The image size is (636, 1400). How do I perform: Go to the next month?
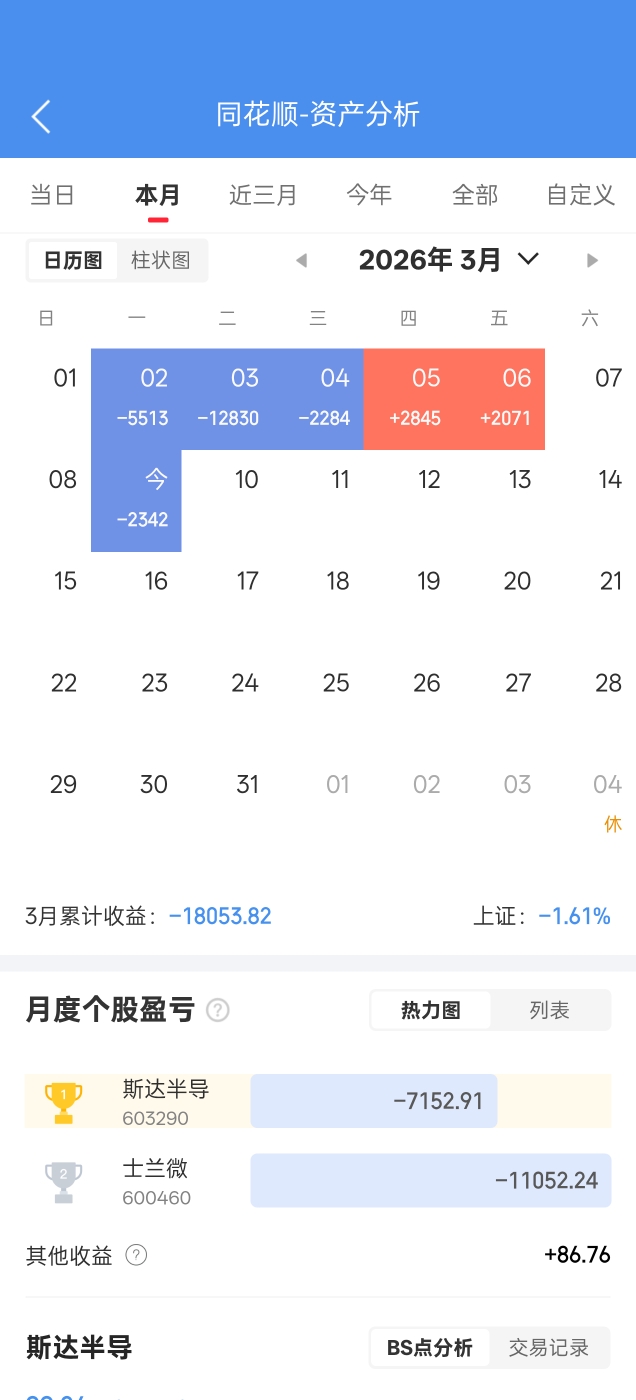[x=592, y=261]
